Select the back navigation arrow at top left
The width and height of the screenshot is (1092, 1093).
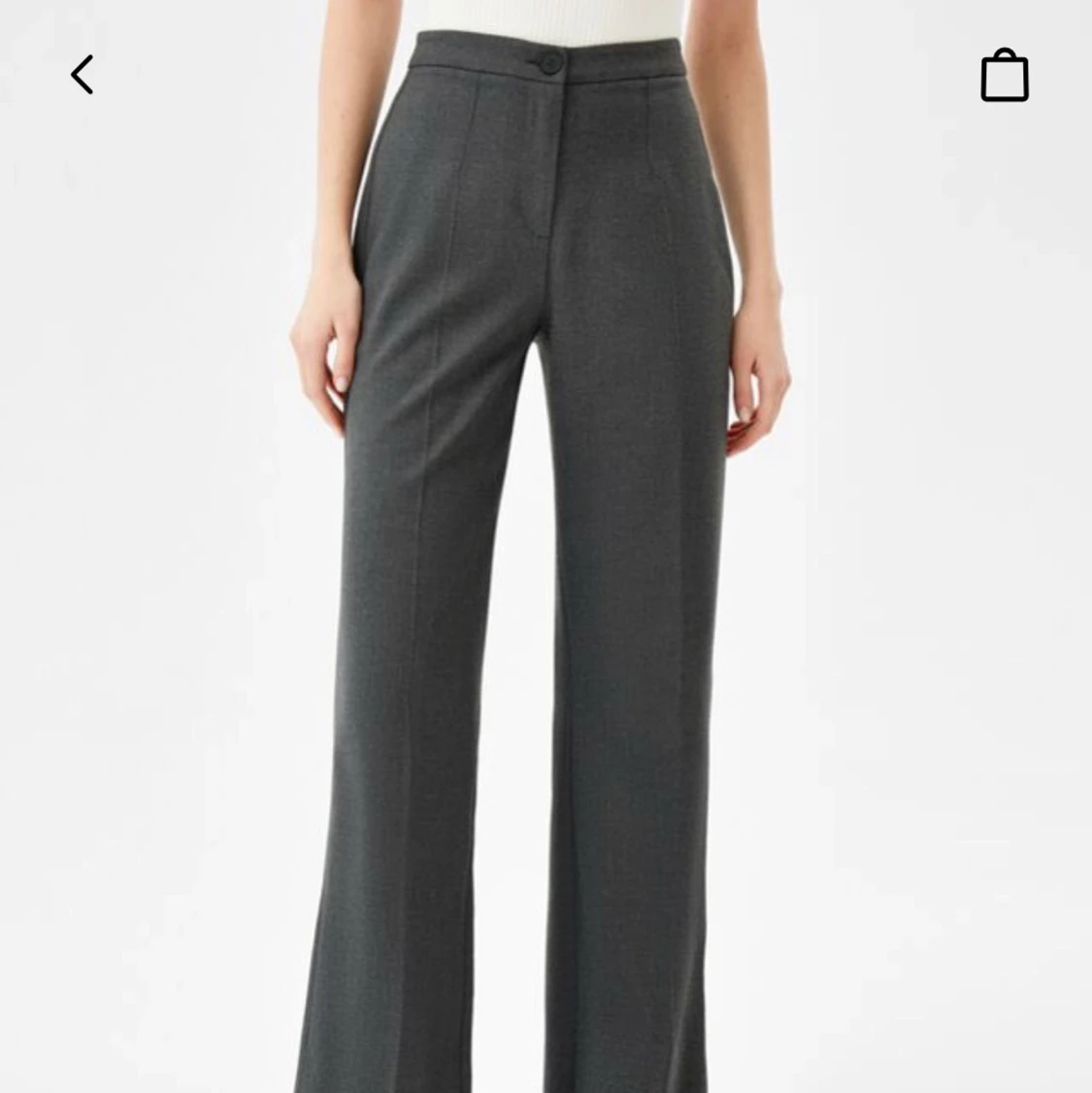(82, 74)
